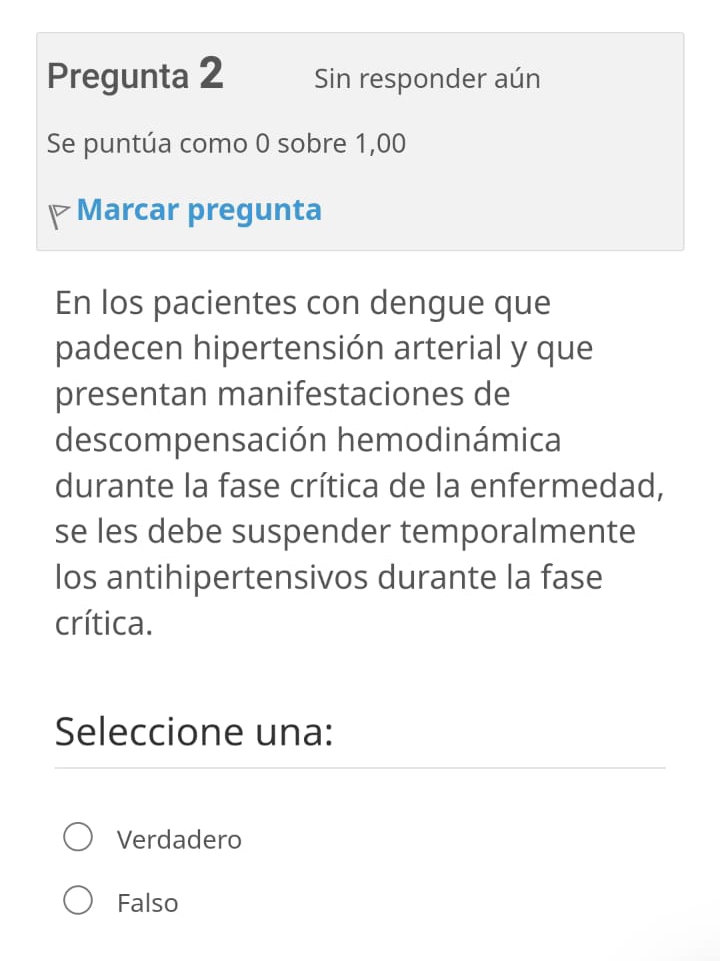Click the Sin responder aún status label
This screenshot has width=720, height=961.
tap(426, 79)
